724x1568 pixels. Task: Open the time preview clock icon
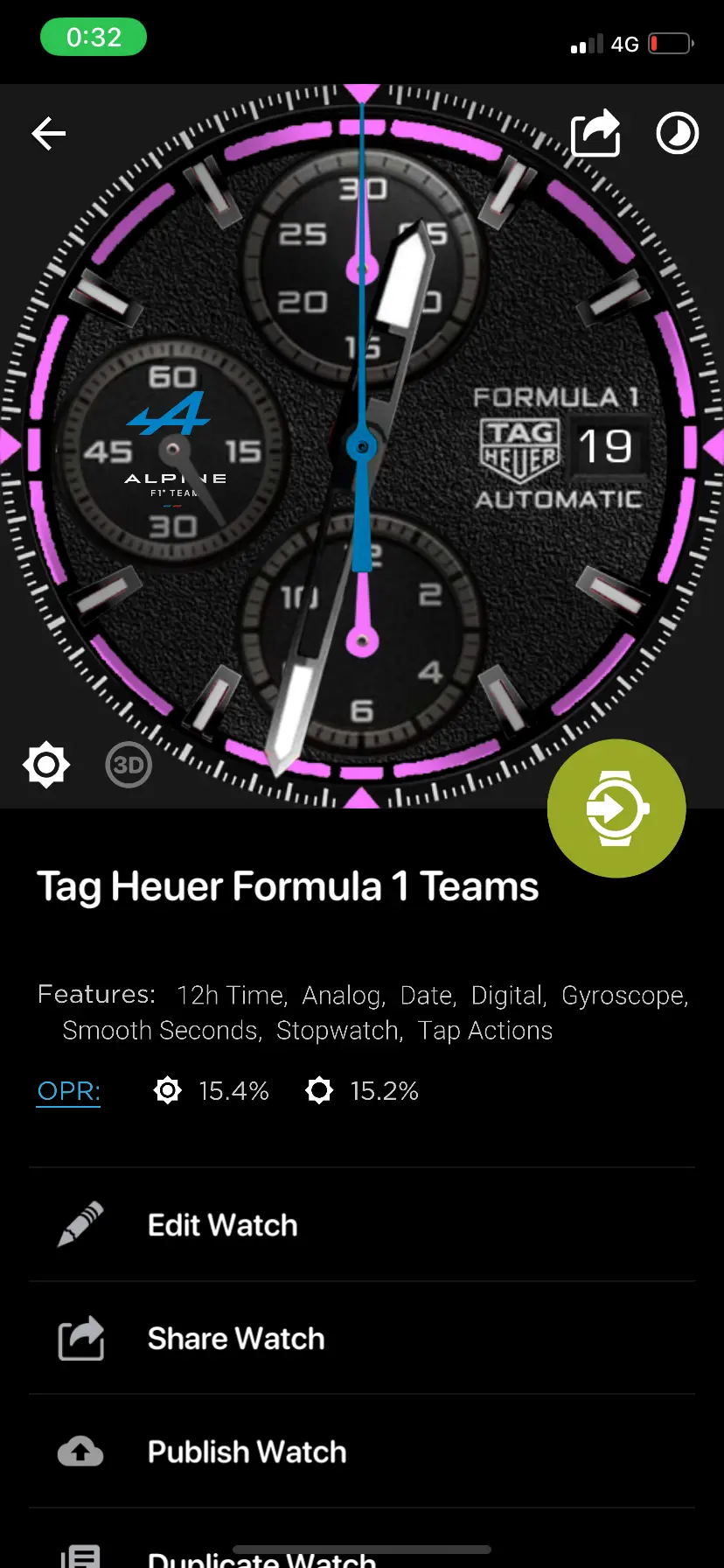tap(678, 134)
